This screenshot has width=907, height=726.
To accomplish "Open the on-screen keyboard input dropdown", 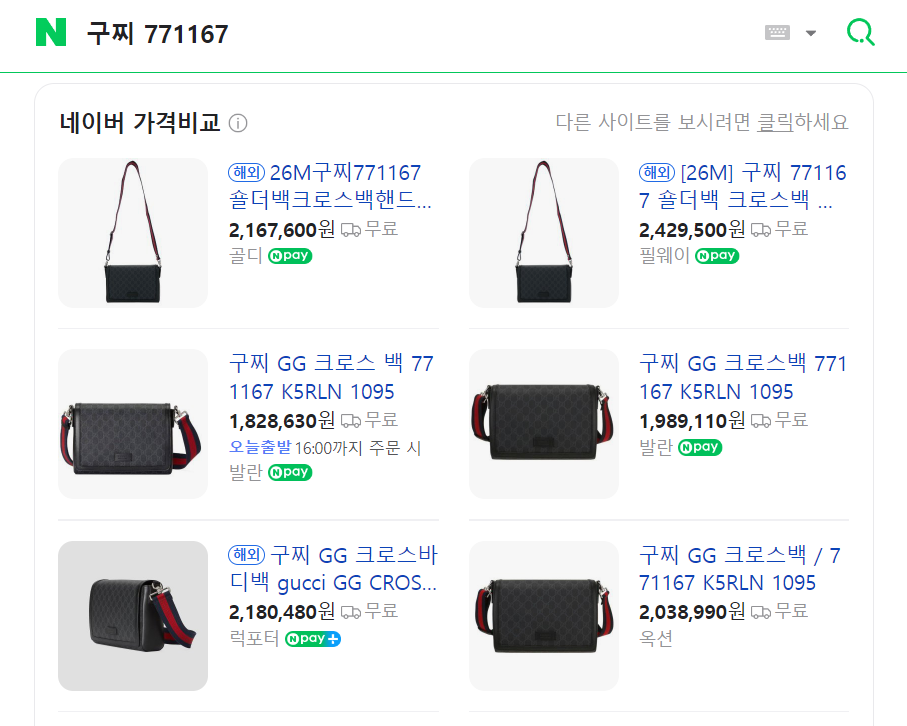I will coord(790,33).
